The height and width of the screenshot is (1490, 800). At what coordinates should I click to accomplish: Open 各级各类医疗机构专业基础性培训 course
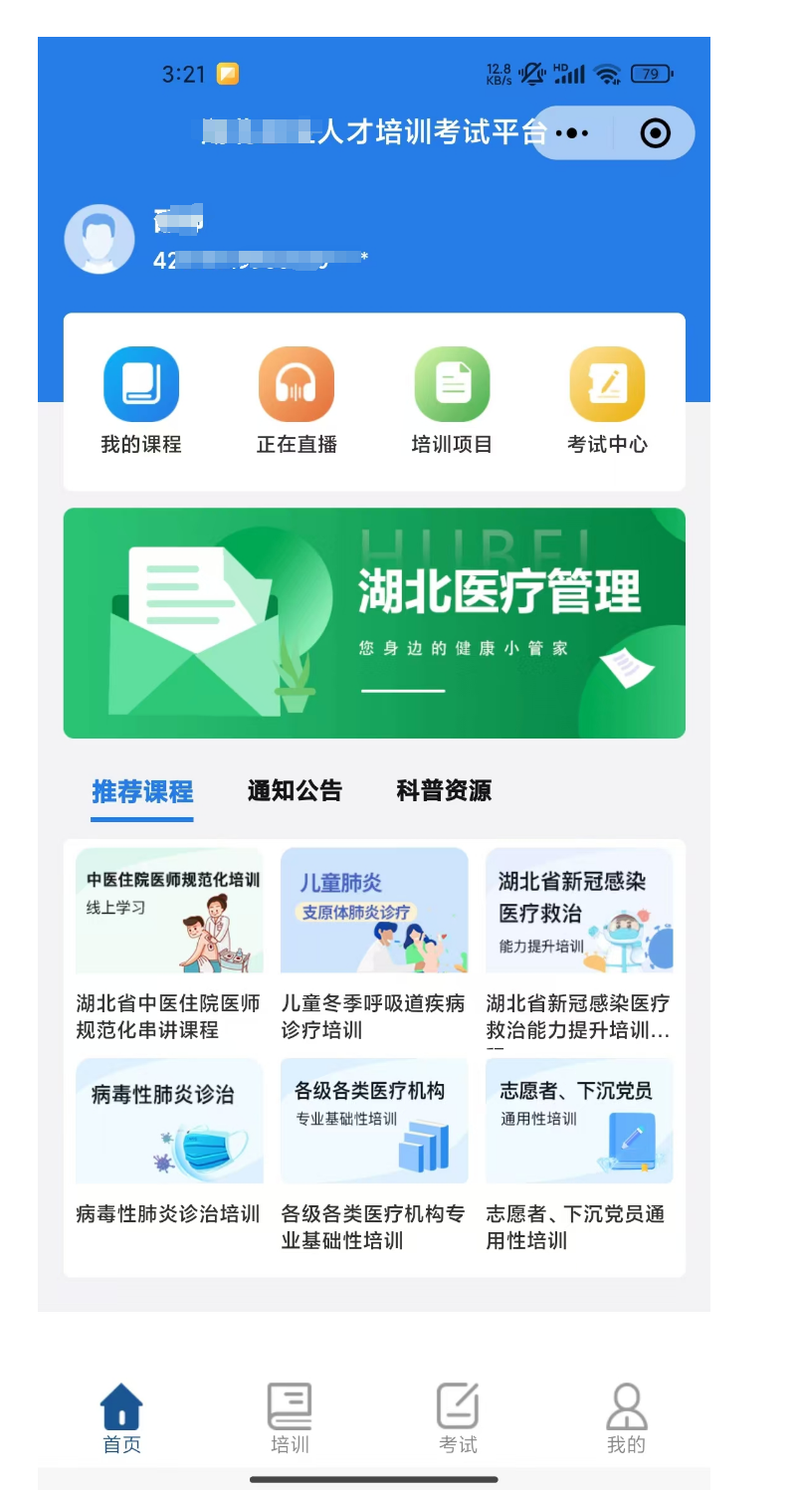click(374, 1155)
